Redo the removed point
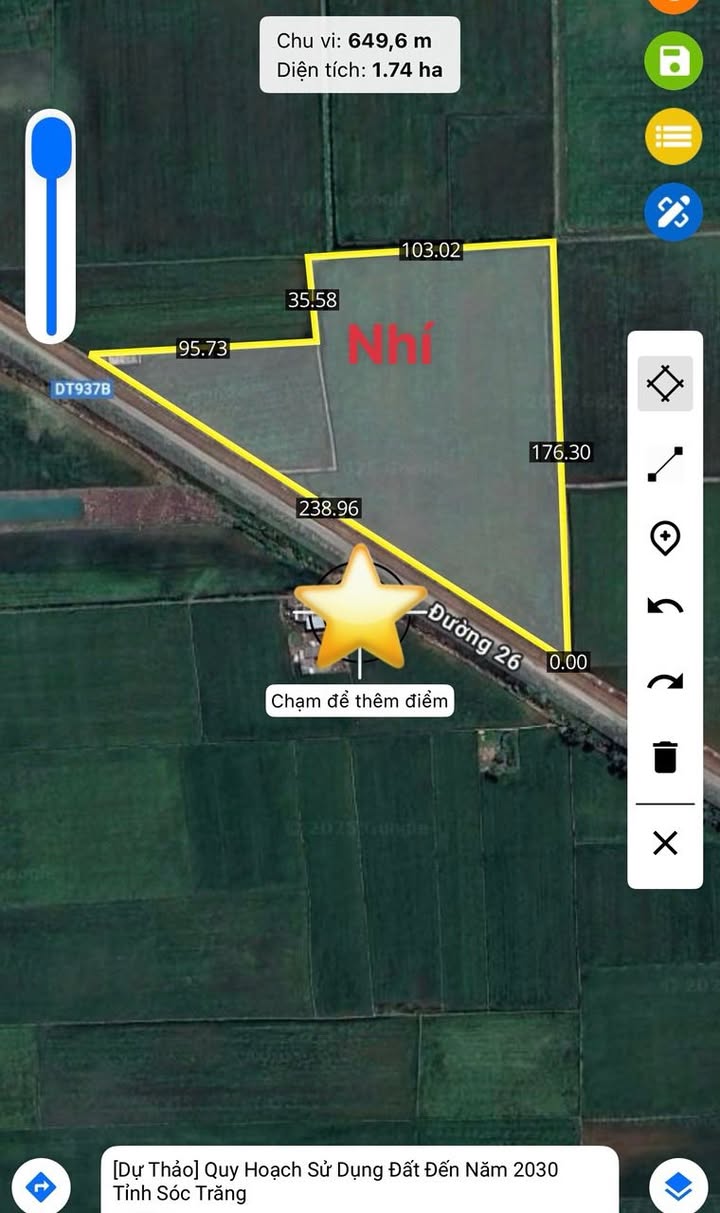This screenshot has height=1213, width=720. [x=665, y=682]
